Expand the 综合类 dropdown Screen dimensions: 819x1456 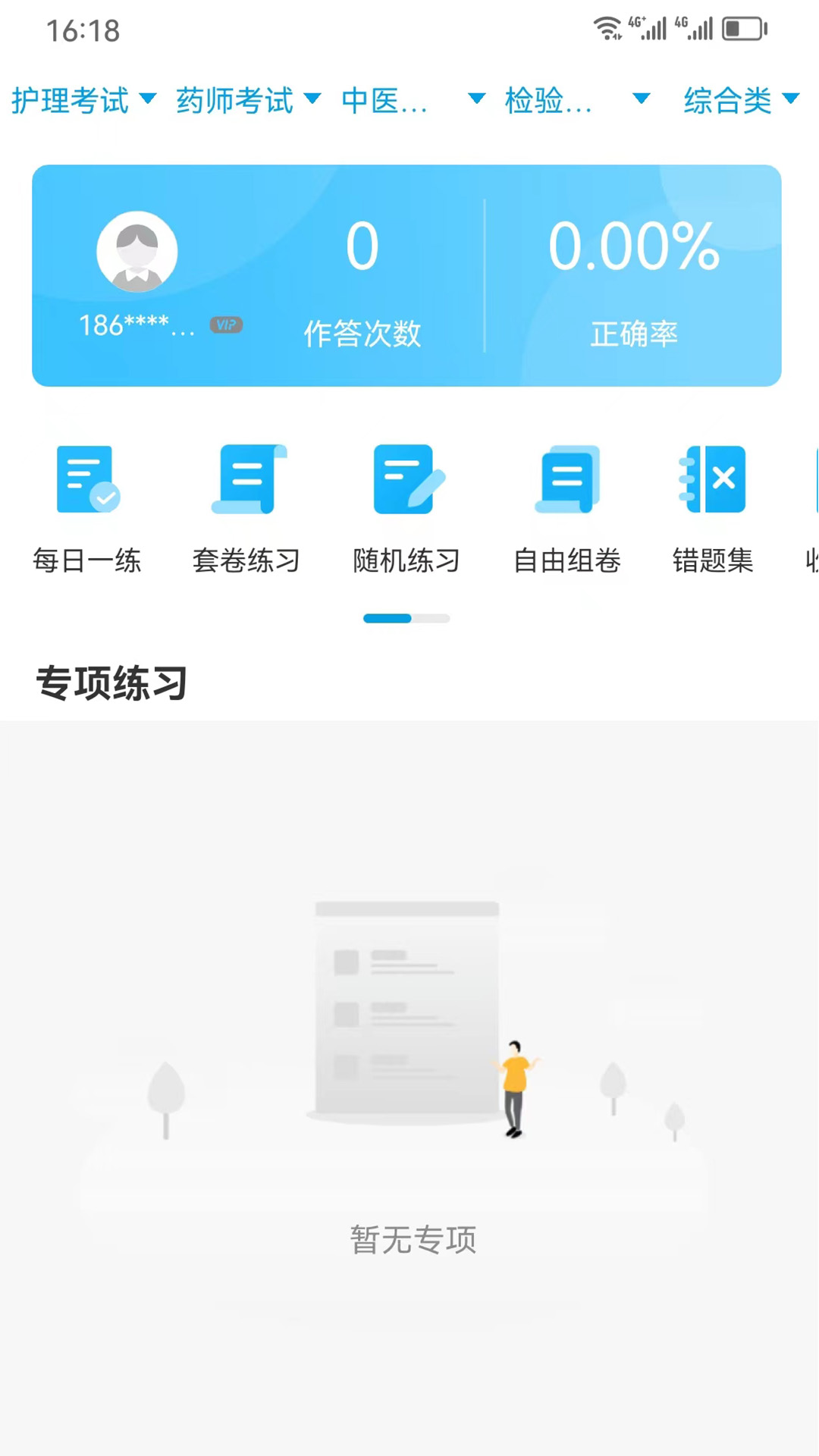[741, 100]
